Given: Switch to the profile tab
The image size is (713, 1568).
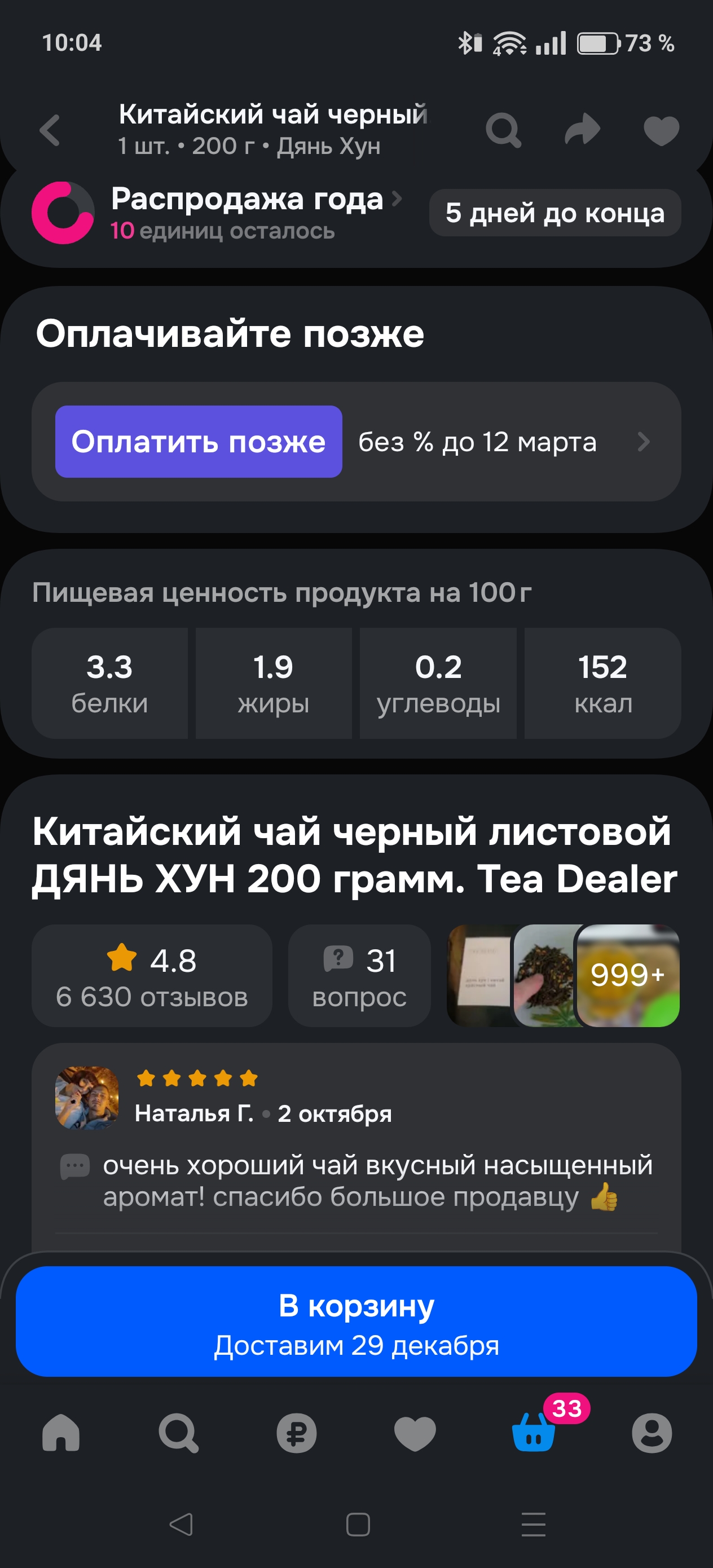Looking at the screenshot, I should point(652,1433).
